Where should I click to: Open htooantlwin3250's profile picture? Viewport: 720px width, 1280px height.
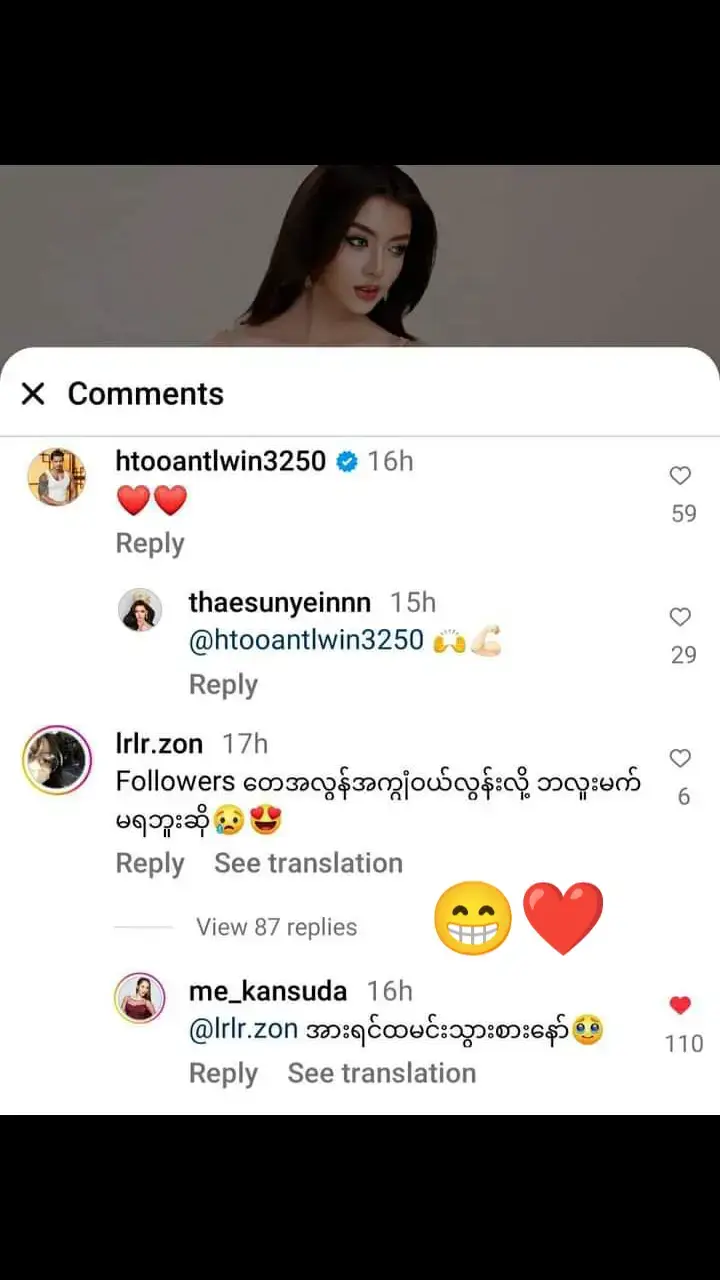point(56,477)
